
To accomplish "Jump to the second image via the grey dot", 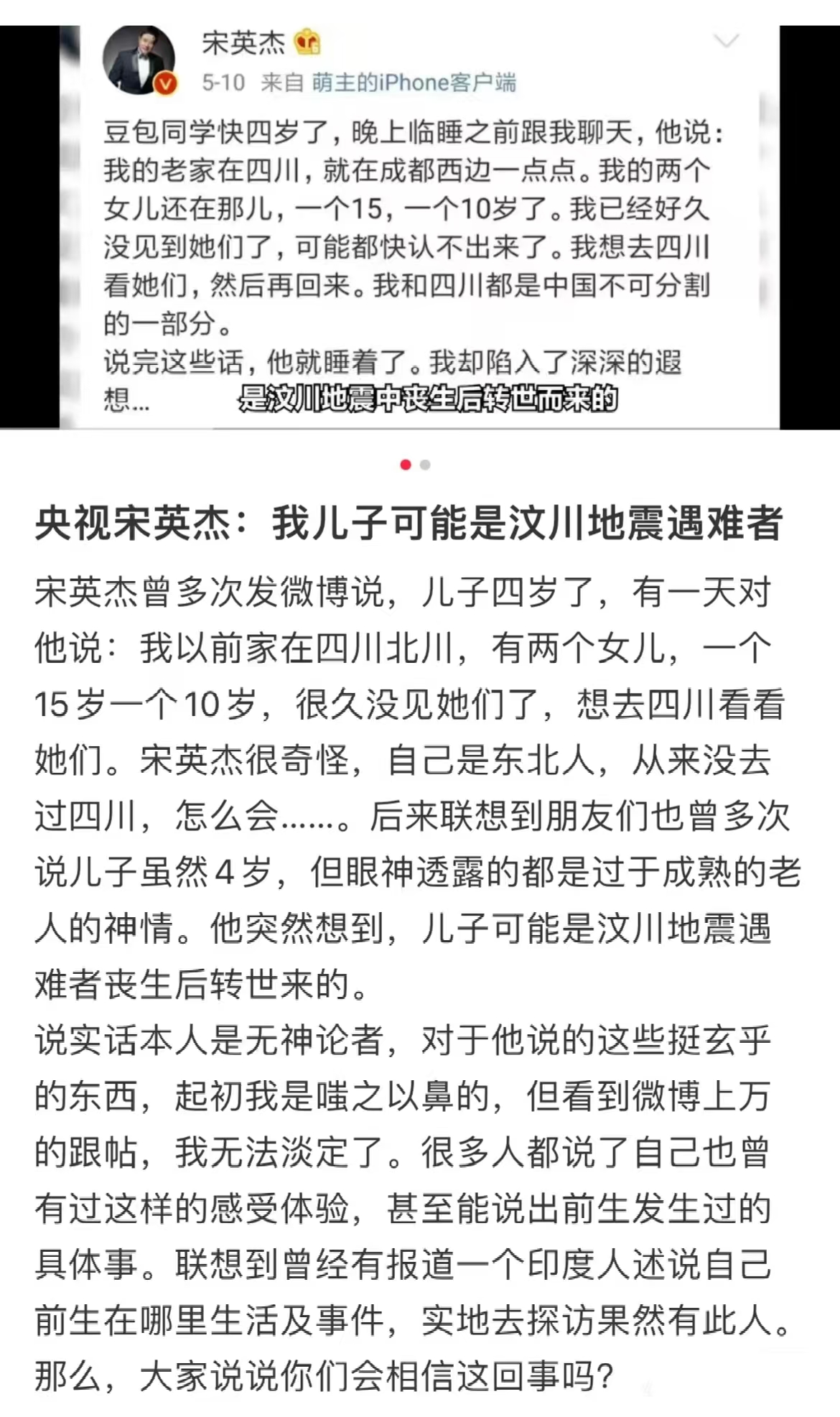I will point(425,465).
